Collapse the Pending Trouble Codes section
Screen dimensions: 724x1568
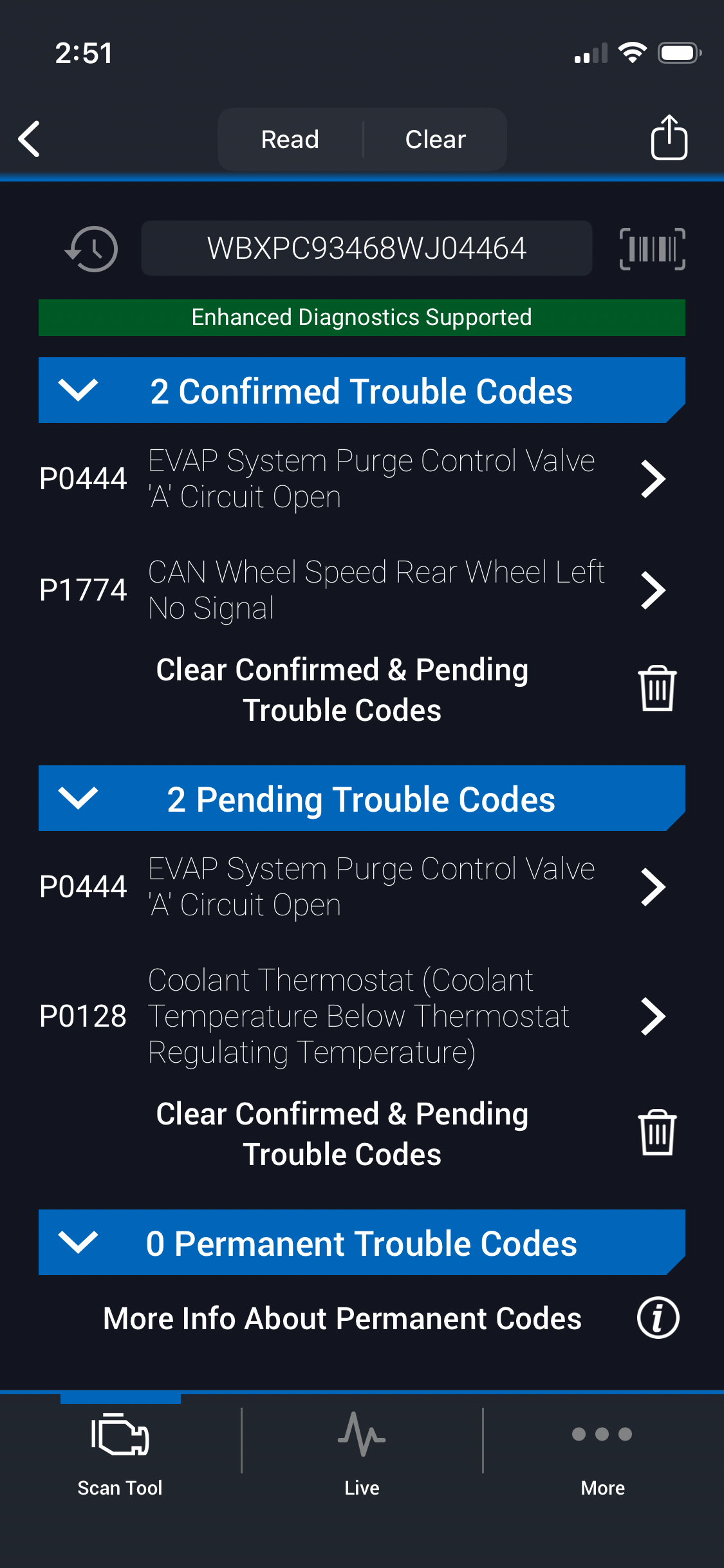click(x=78, y=798)
